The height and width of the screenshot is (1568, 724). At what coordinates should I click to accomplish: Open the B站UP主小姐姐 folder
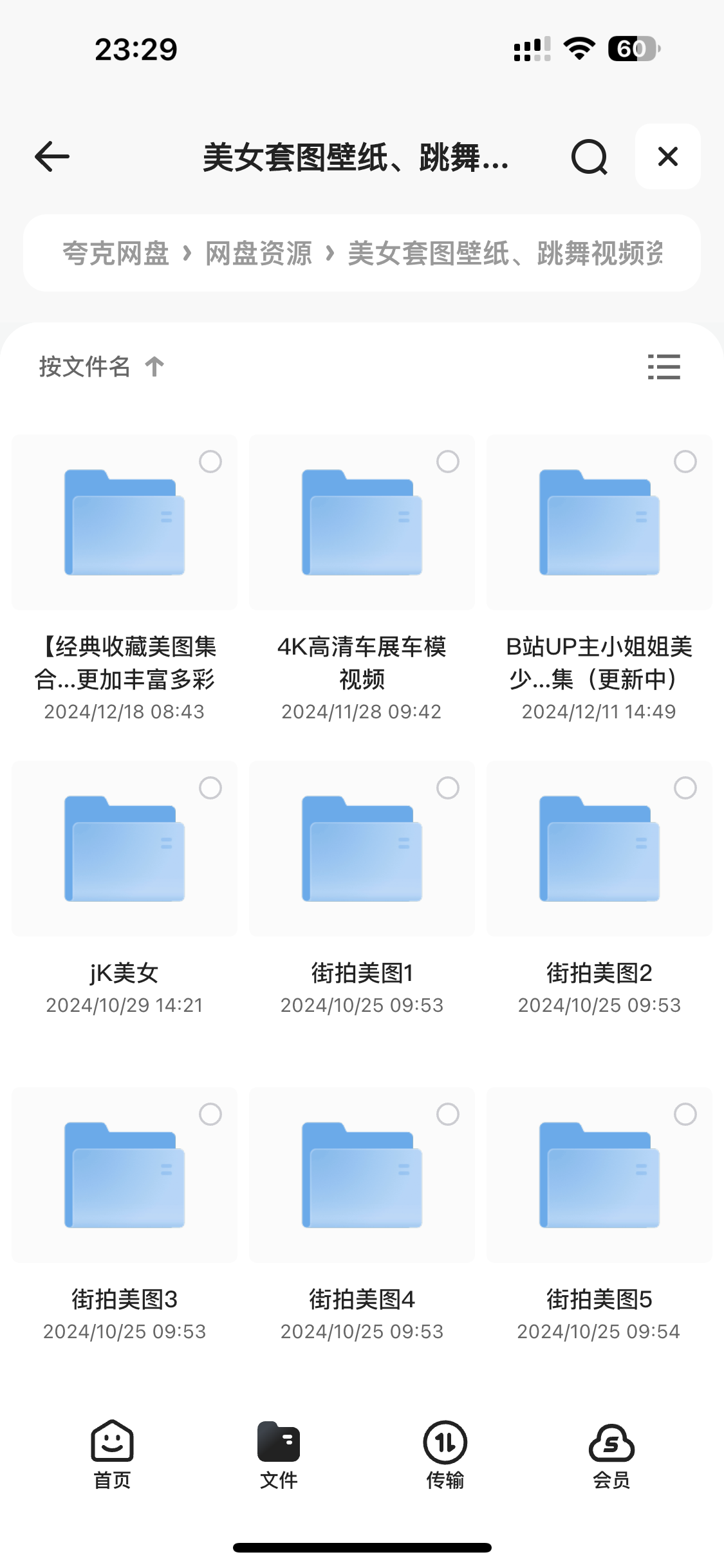(599, 523)
